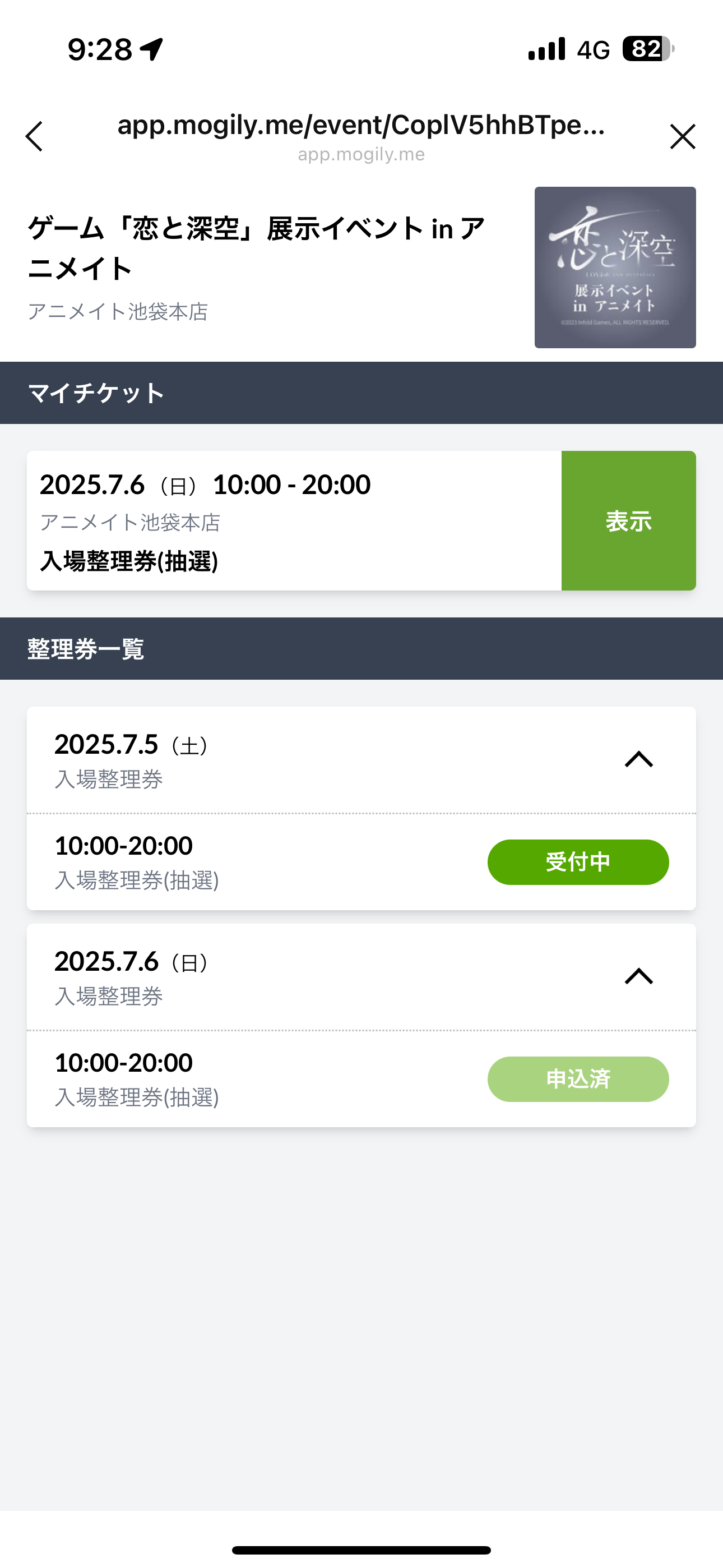Image resolution: width=723 pixels, height=1568 pixels.
Task: Close the in-app browser with X
Action: (682, 136)
